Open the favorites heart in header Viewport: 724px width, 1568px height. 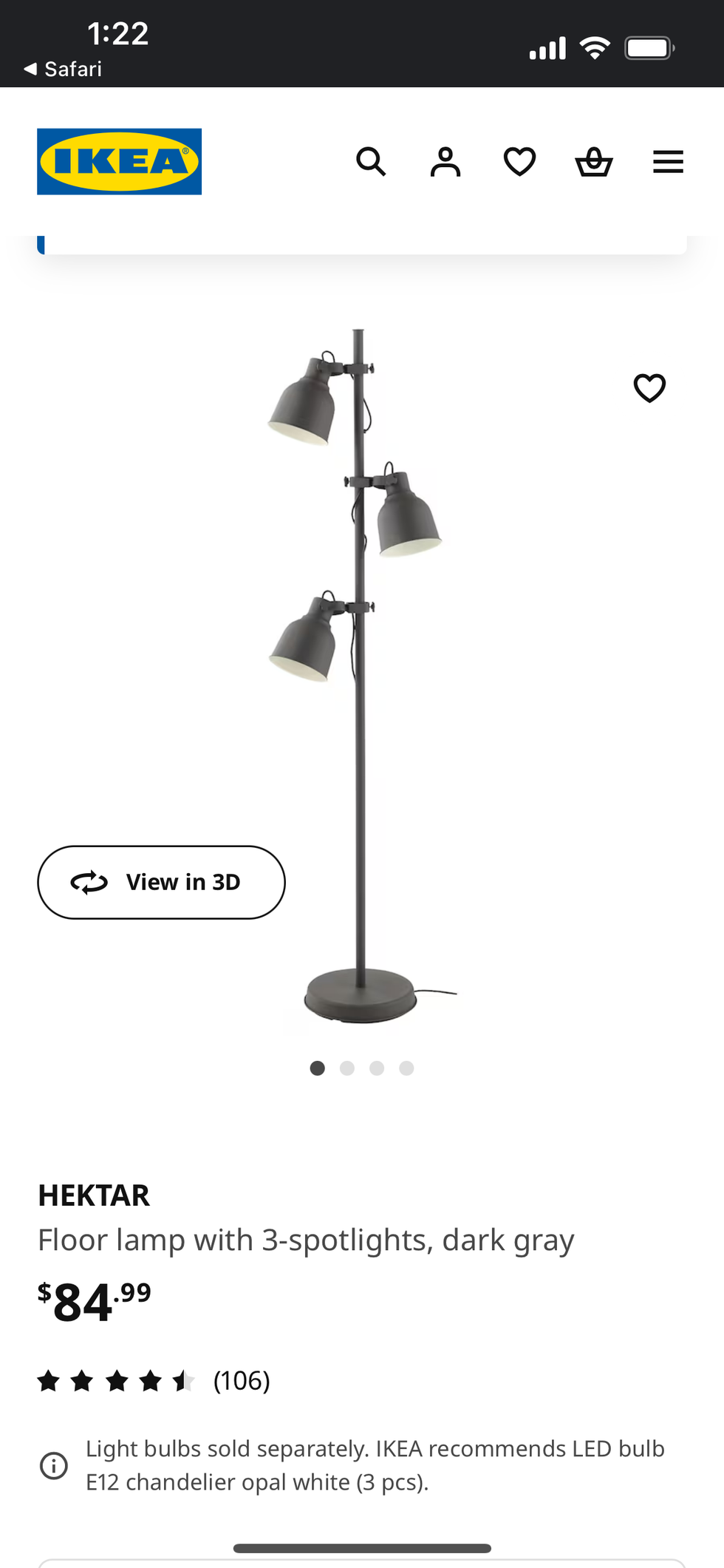click(x=519, y=161)
